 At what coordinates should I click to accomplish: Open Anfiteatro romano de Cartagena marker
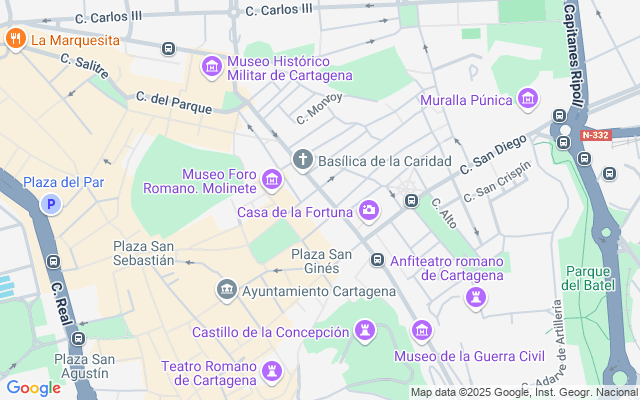[x=477, y=297]
